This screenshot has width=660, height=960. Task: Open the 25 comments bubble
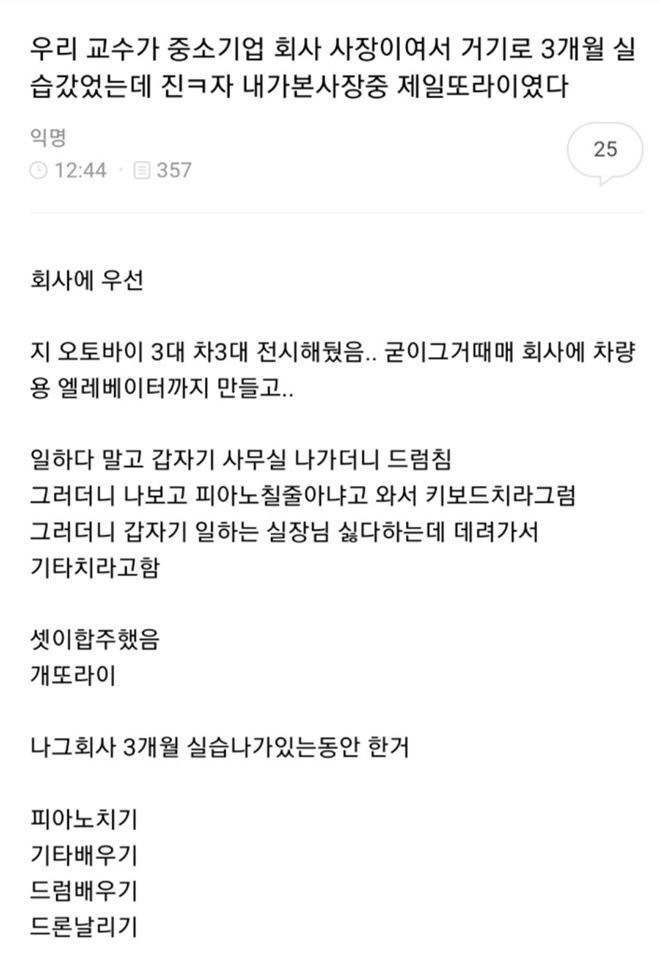pos(605,151)
